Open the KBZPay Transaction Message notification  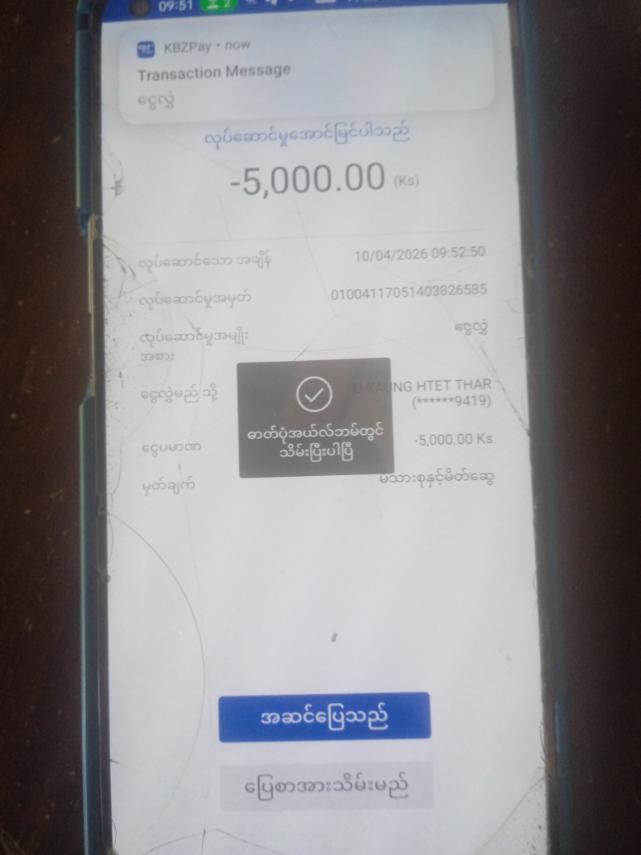coord(305,73)
